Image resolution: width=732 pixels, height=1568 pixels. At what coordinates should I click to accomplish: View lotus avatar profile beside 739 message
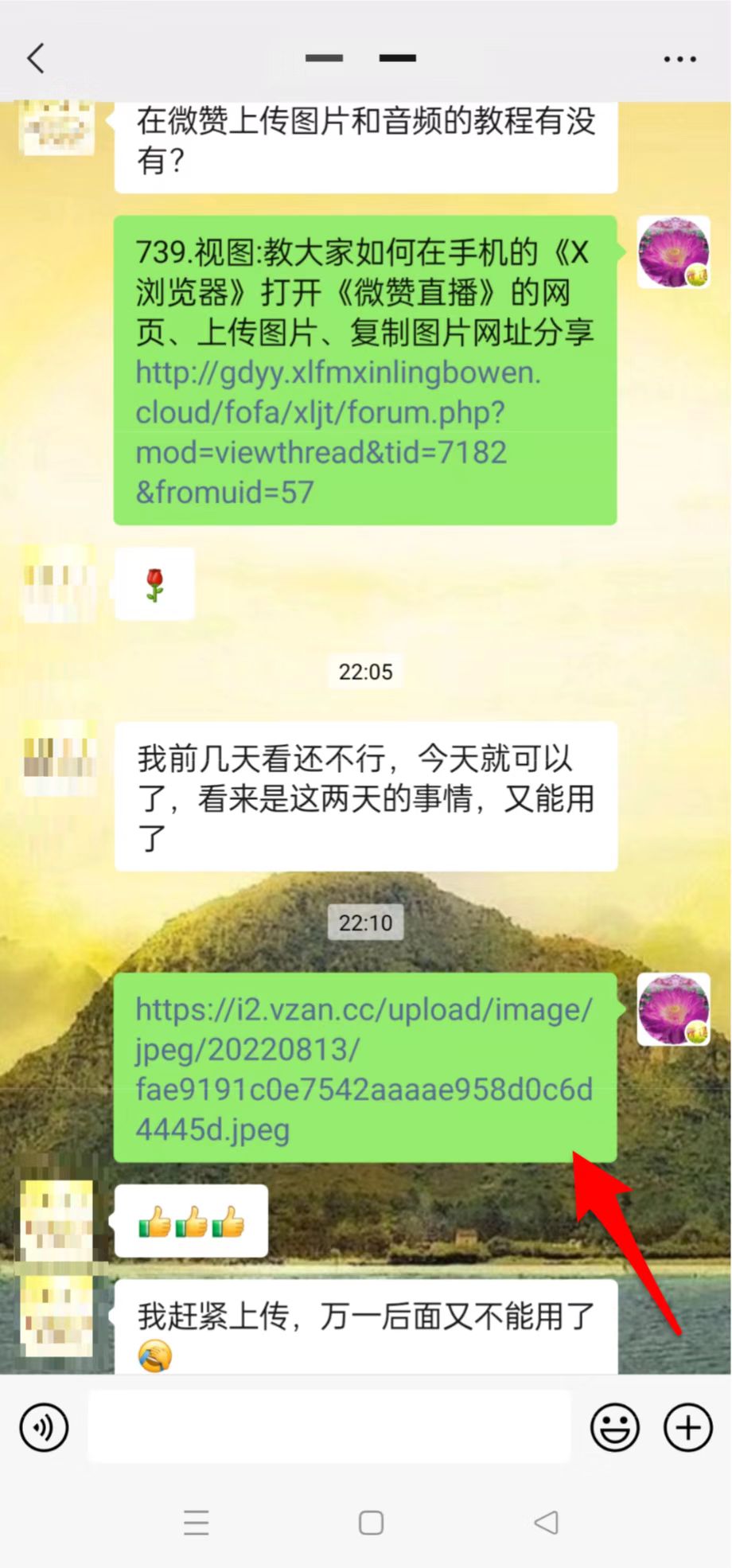pyautogui.click(x=673, y=252)
